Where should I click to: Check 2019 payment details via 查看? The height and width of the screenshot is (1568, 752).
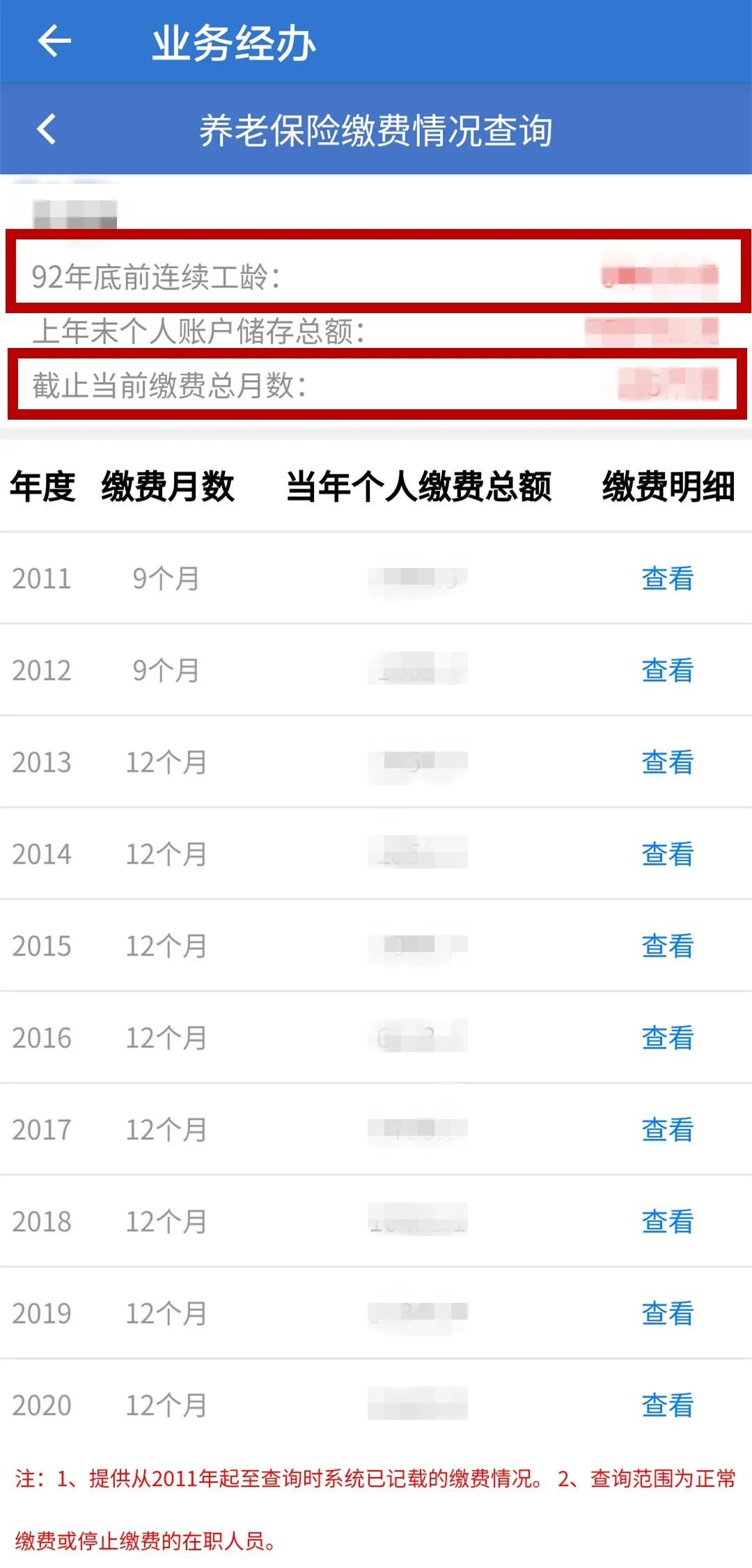[x=667, y=1313]
